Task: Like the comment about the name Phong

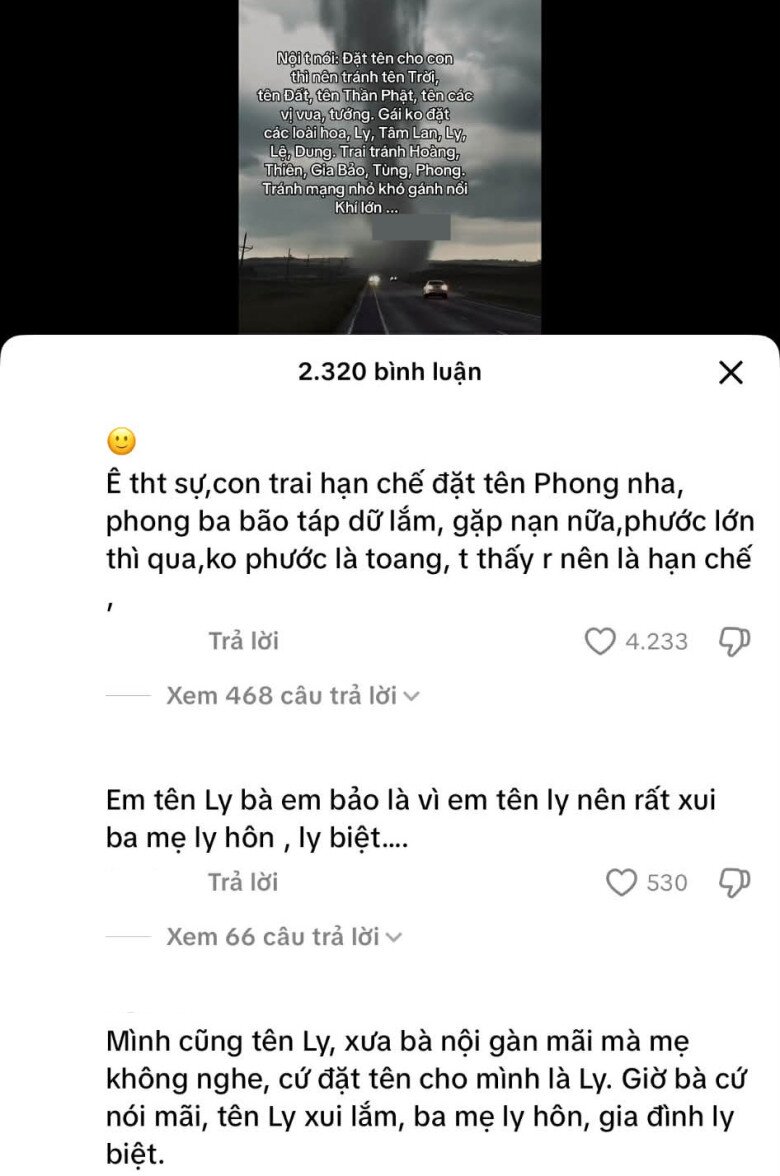Action: [x=600, y=641]
